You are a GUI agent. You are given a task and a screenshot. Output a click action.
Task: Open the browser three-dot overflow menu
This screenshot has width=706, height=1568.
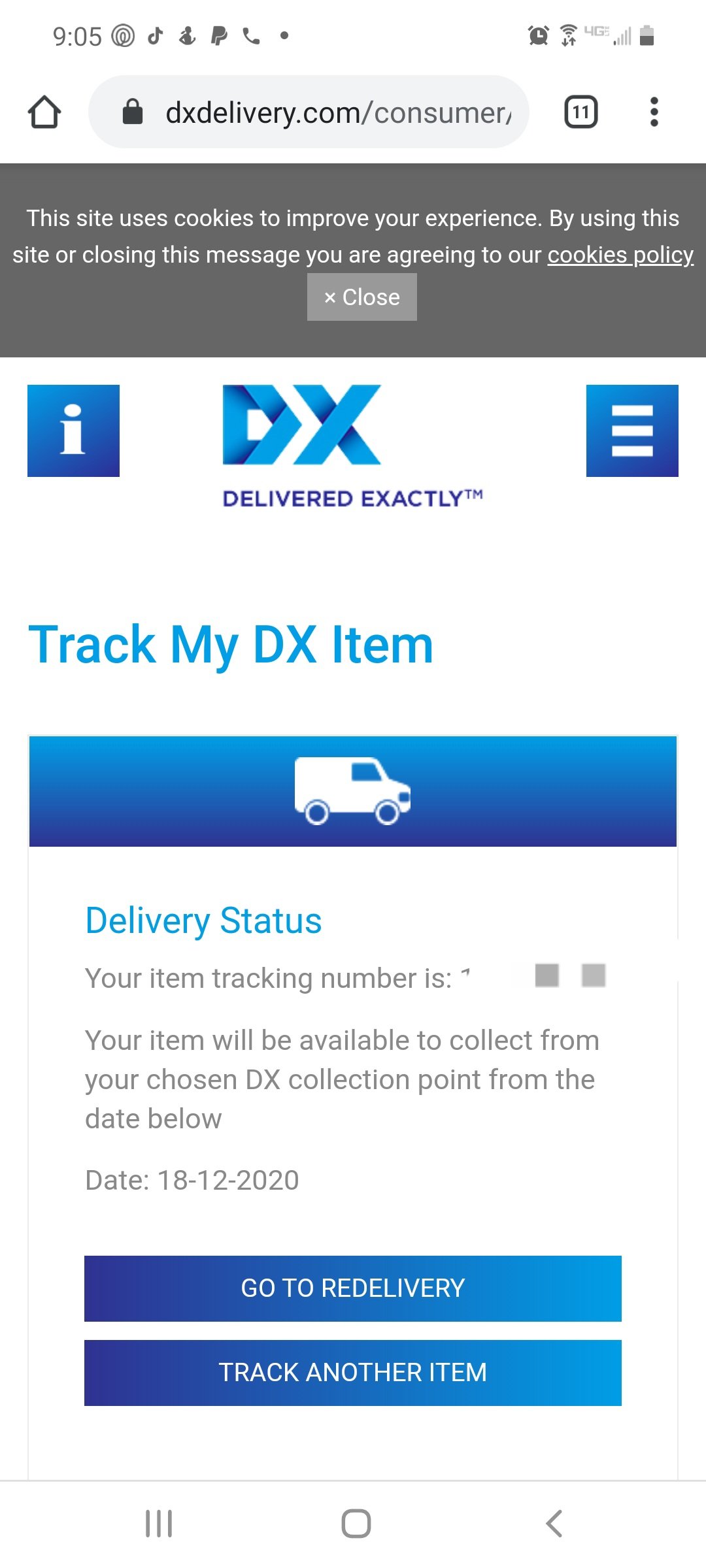point(654,112)
